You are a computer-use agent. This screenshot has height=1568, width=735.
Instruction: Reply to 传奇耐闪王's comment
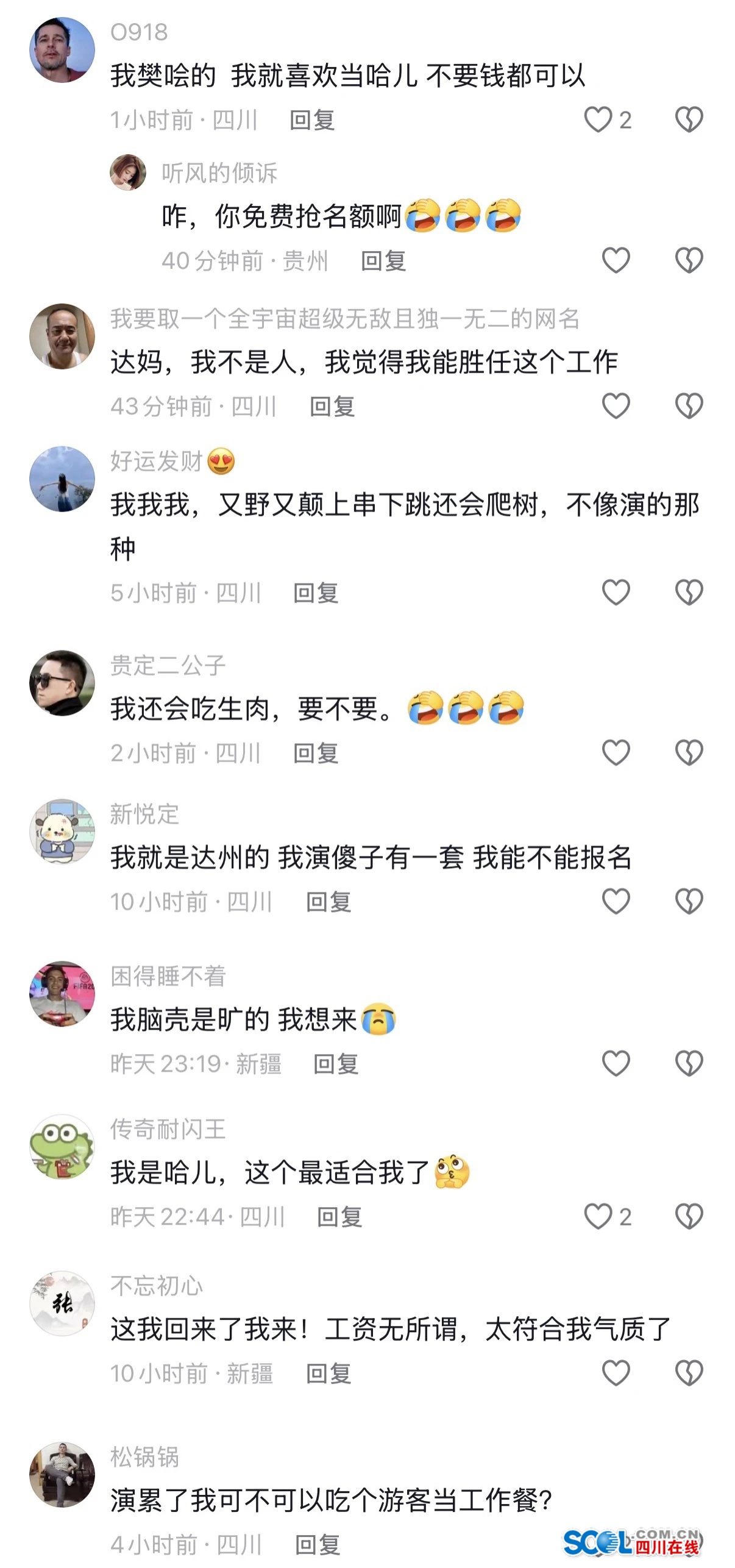point(339,1217)
